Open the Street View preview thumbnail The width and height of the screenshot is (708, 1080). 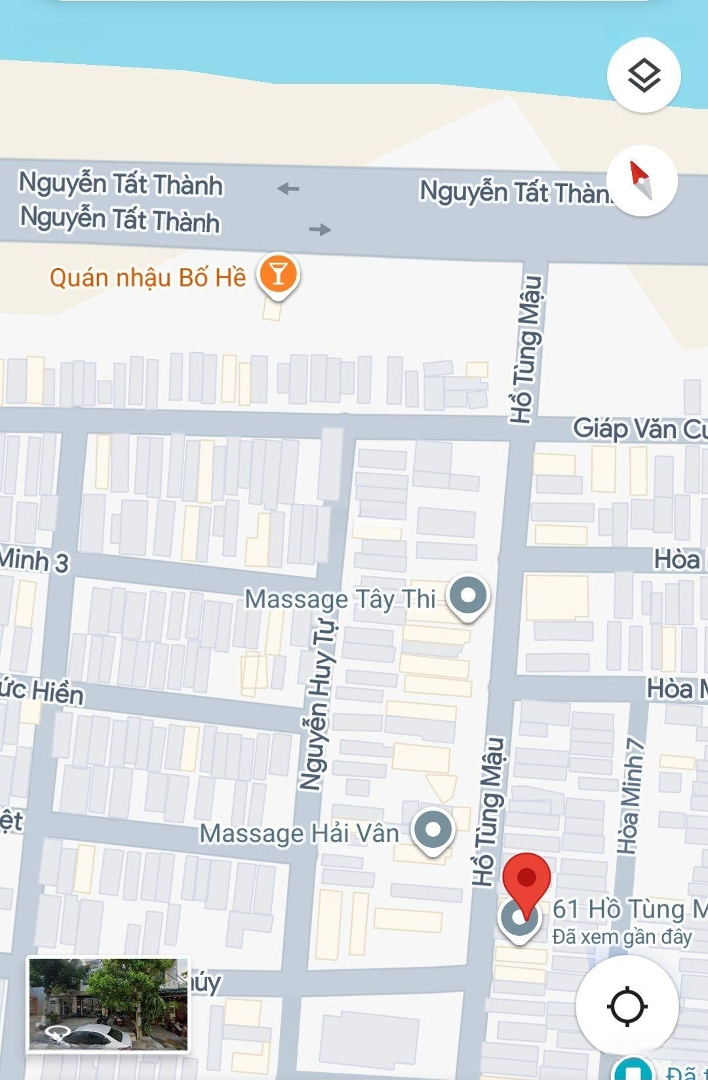tap(108, 1004)
